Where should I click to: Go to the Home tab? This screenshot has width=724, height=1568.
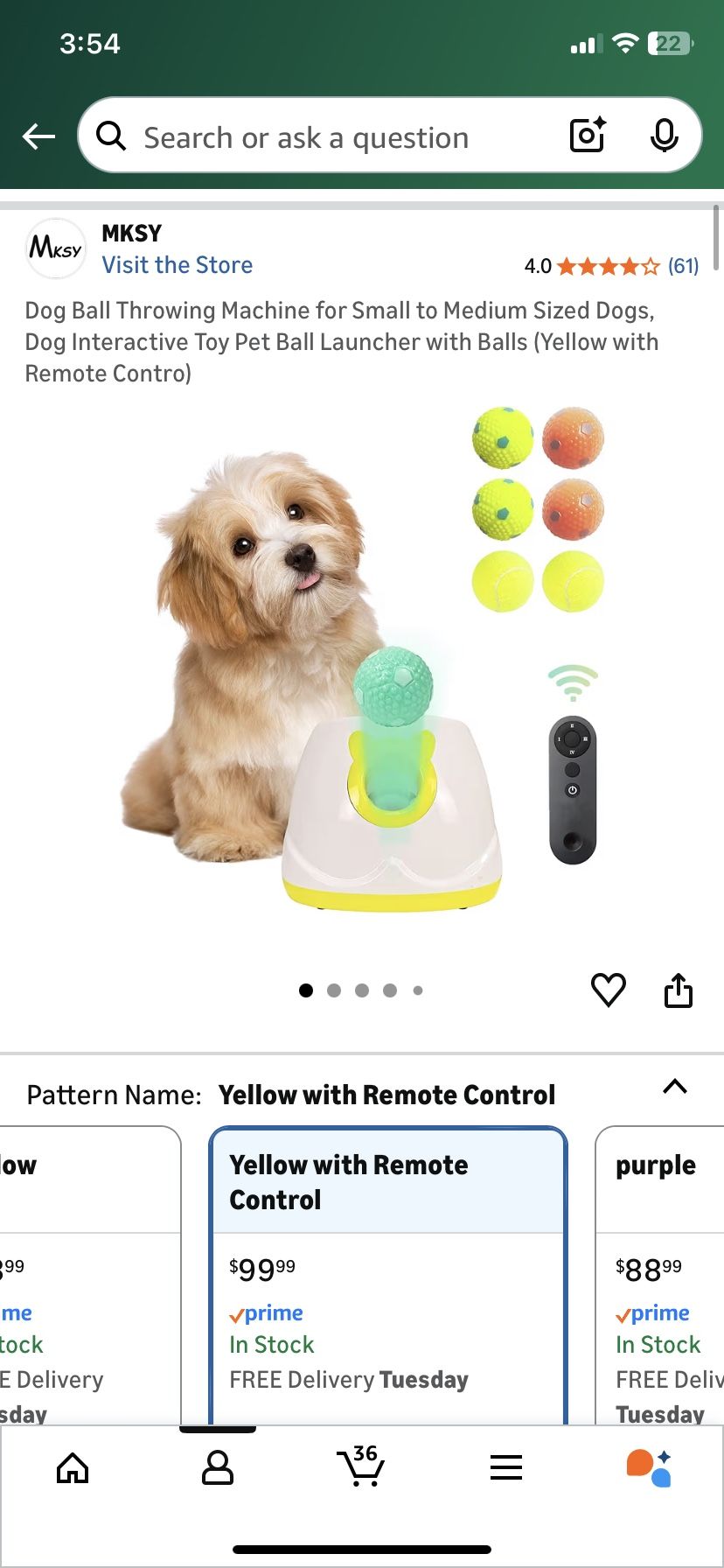point(73,1467)
